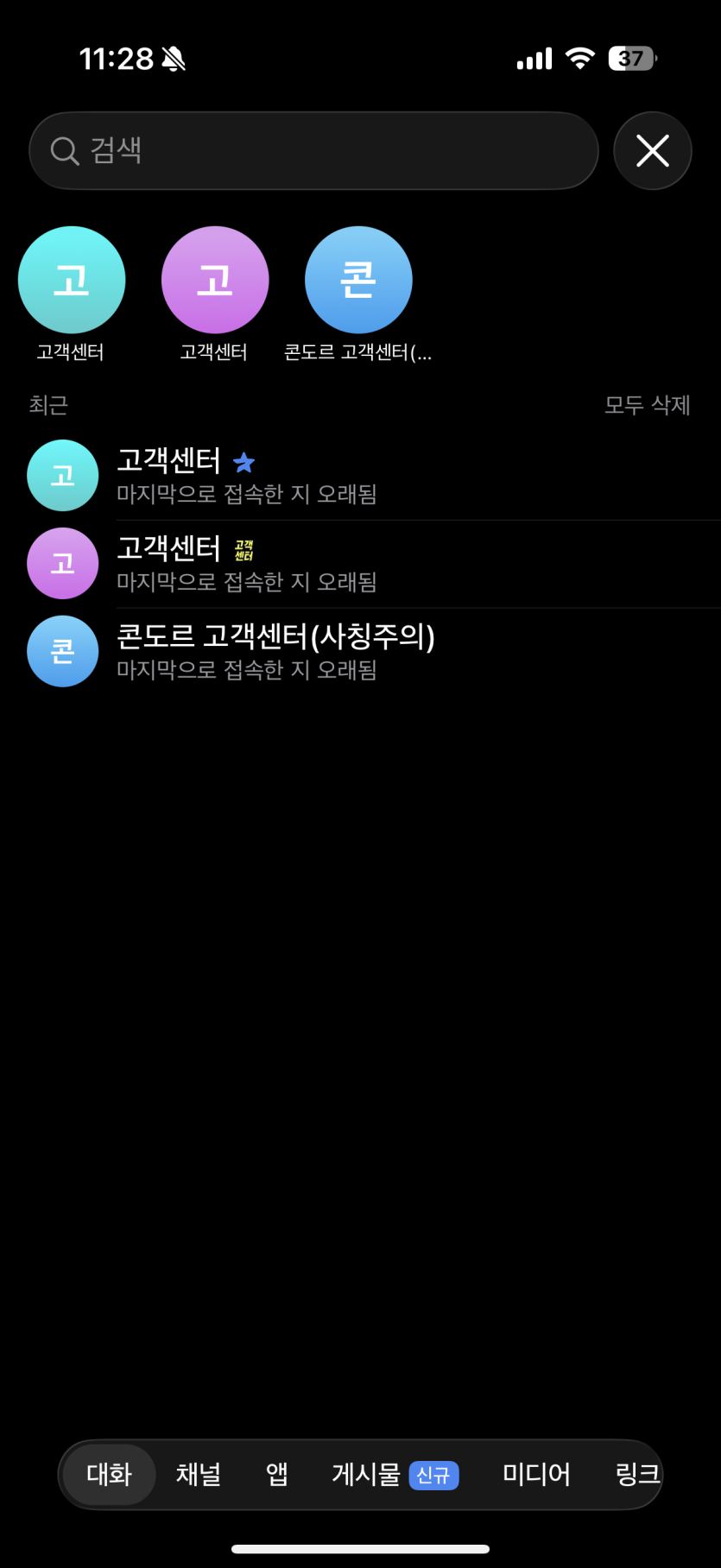Go to the 링크 tab
This screenshot has height=1568, width=721.
(x=637, y=1474)
